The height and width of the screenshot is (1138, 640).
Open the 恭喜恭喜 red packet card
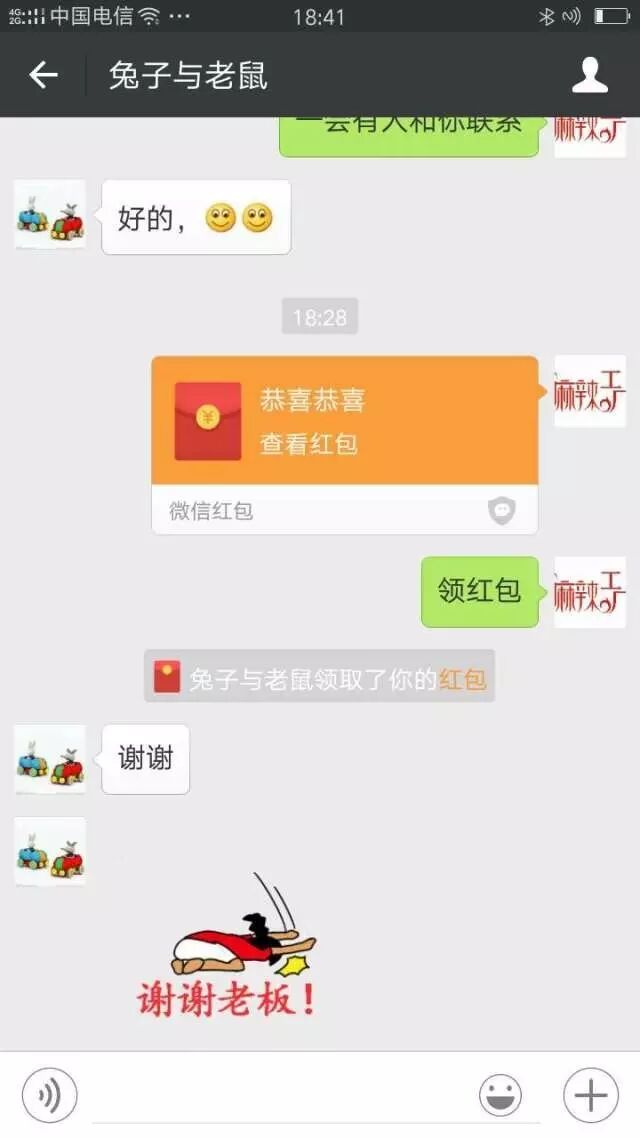[344, 422]
